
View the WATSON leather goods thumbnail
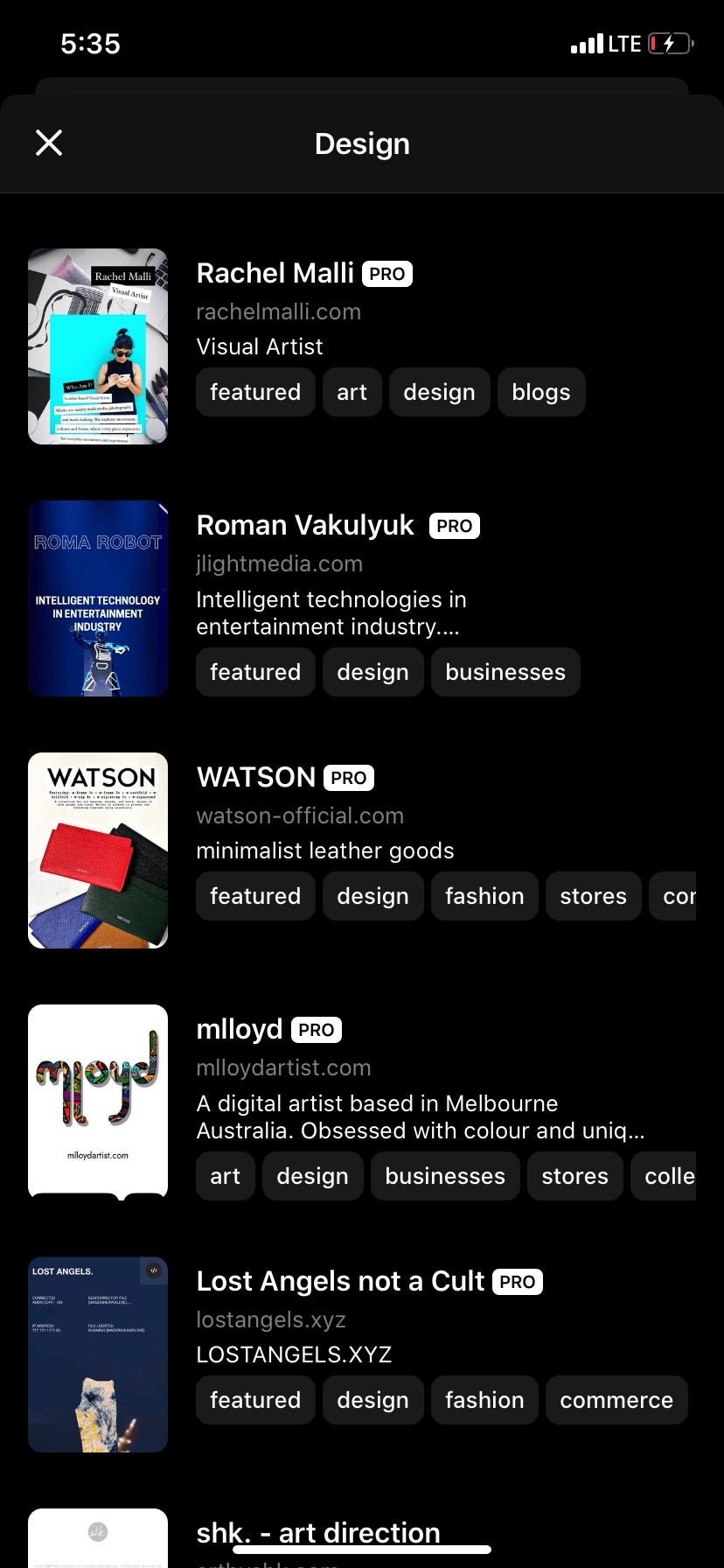tap(98, 850)
